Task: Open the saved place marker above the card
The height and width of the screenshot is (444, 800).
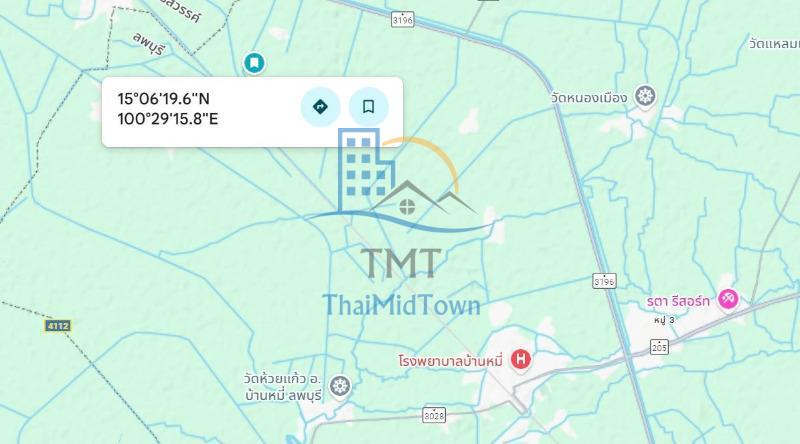Action: tap(255, 63)
